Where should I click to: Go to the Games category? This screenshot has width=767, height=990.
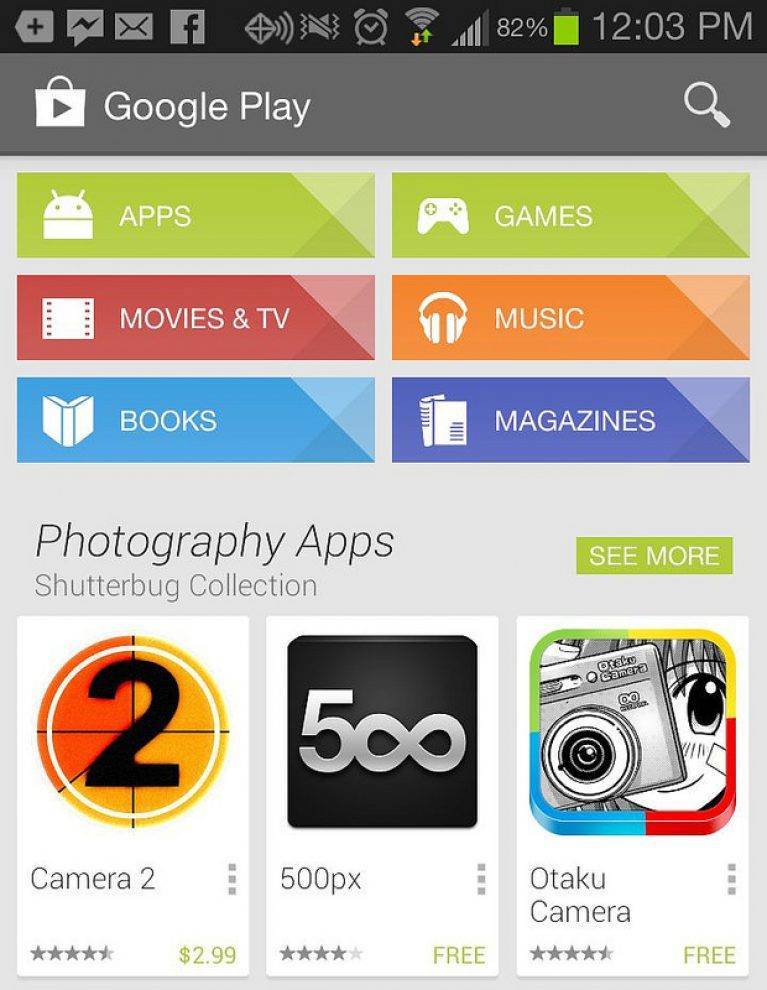click(570, 215)
